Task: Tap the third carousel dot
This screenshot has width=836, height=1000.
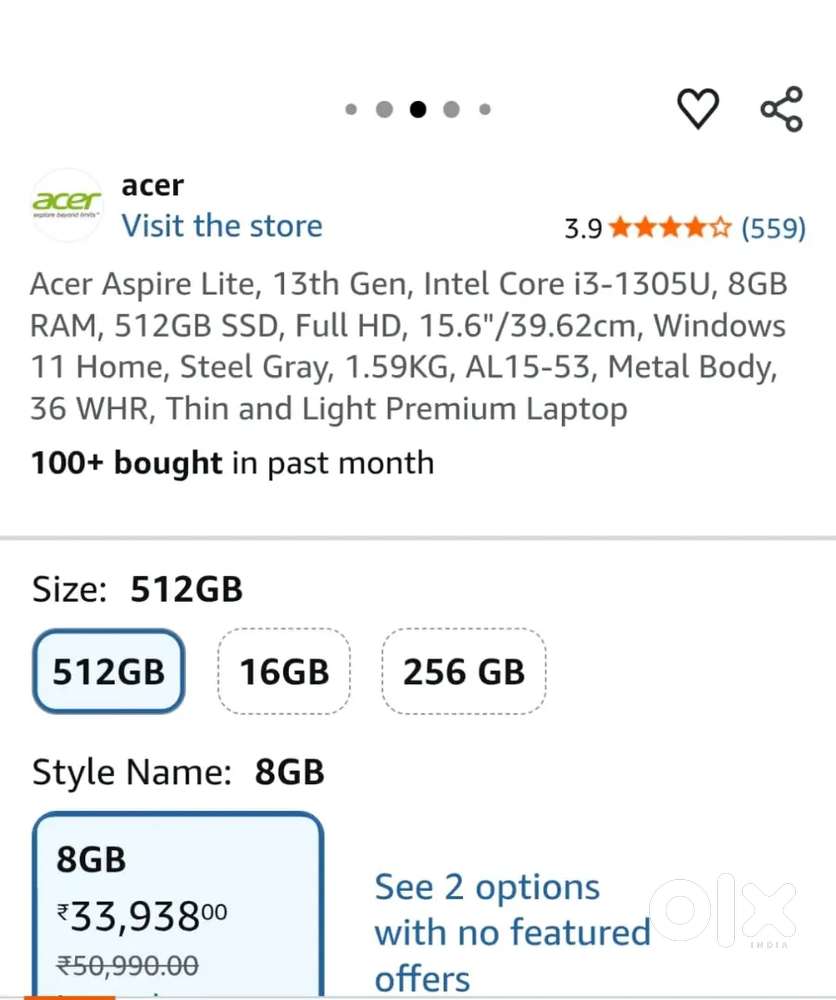Action: tap(418, 109)
